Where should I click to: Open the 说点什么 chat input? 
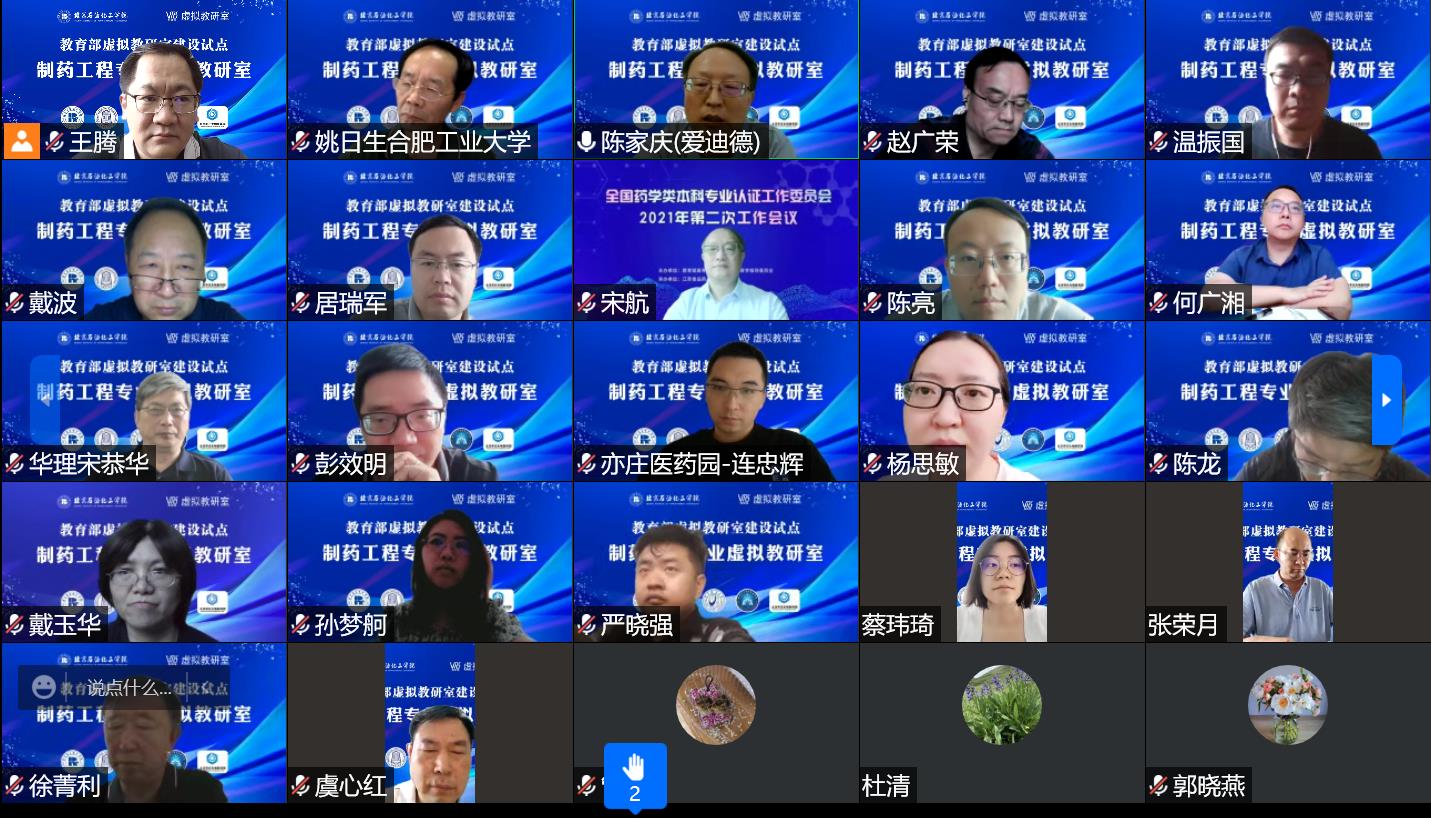tap(125, 687)
